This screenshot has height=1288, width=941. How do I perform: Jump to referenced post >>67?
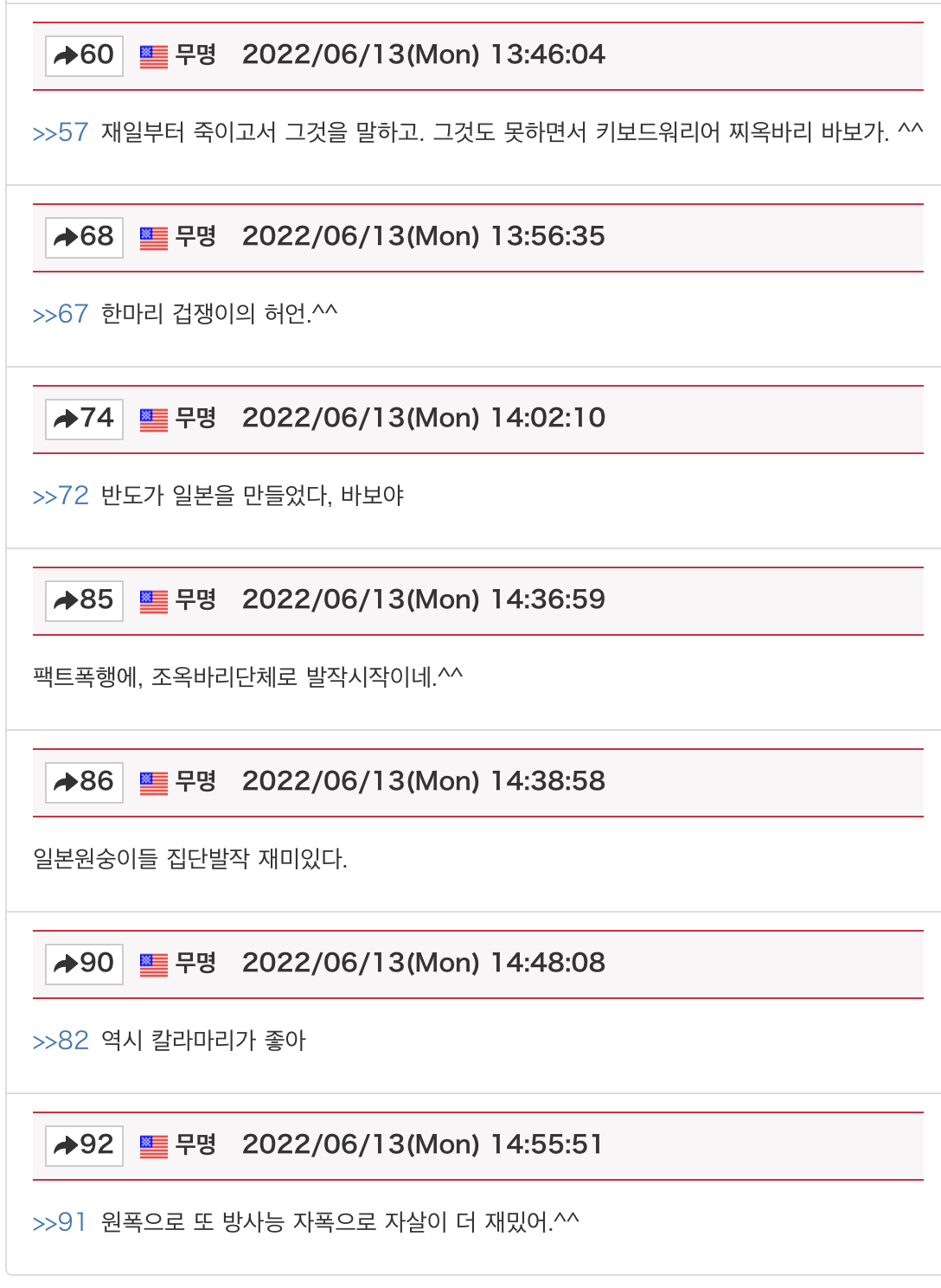[61, 314]
